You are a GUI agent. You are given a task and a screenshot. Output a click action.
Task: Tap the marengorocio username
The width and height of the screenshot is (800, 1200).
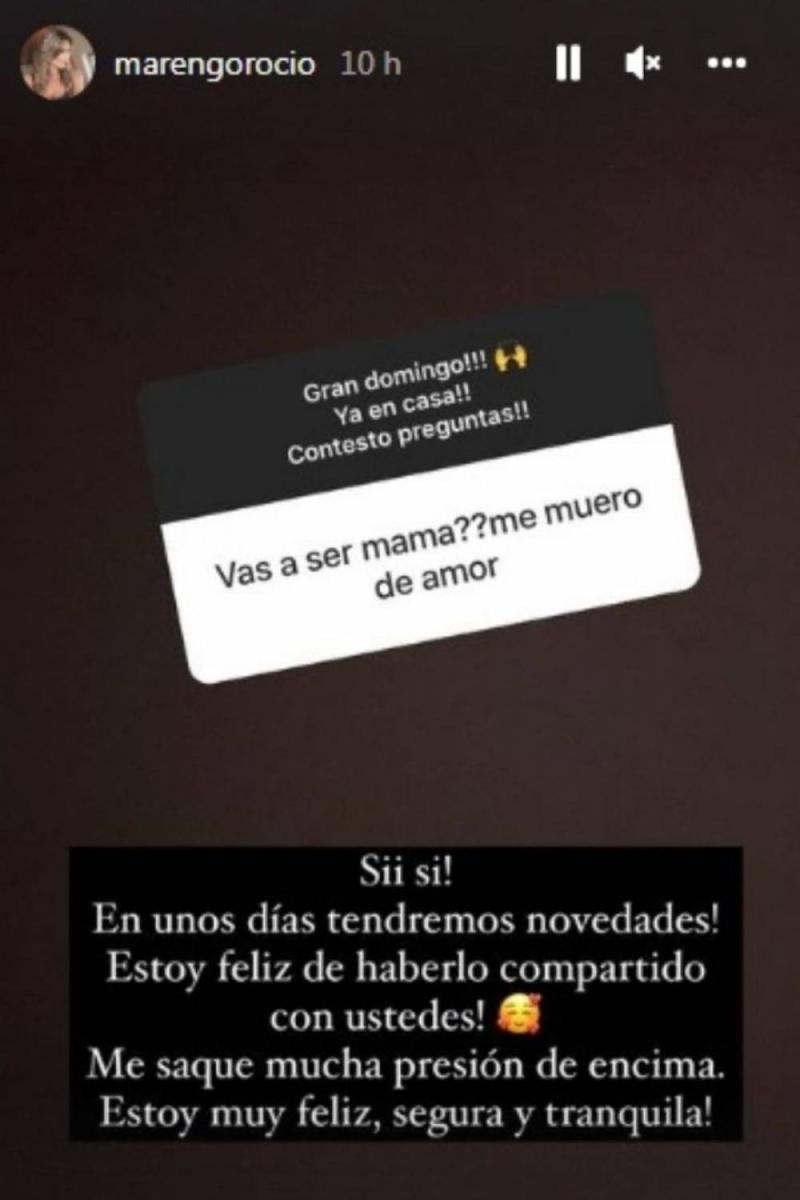[216, 65]
